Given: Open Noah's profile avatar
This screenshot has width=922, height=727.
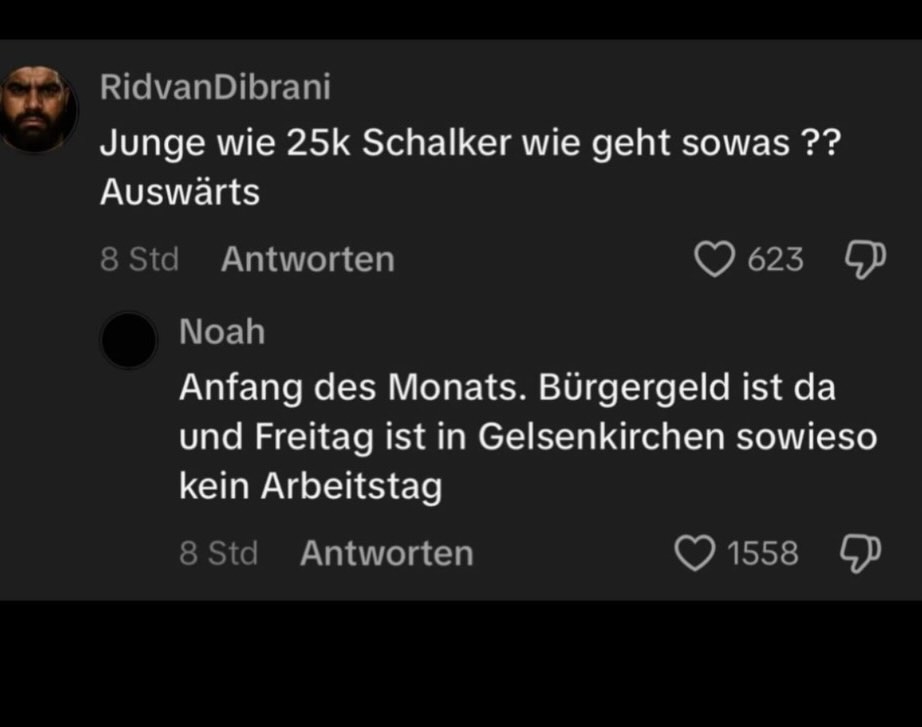Looking at the screenshot, I should point(128,340).
